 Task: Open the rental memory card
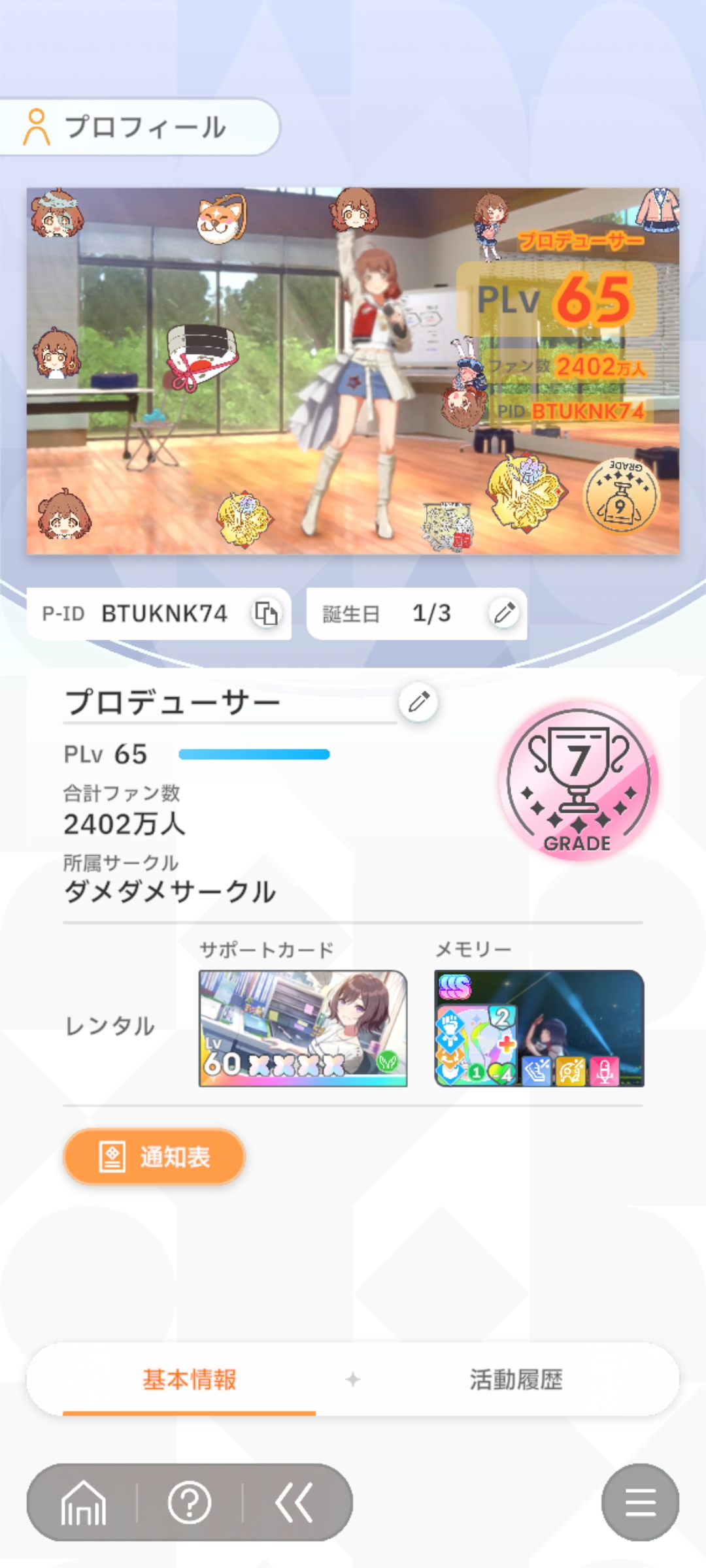coord(539,1028)
